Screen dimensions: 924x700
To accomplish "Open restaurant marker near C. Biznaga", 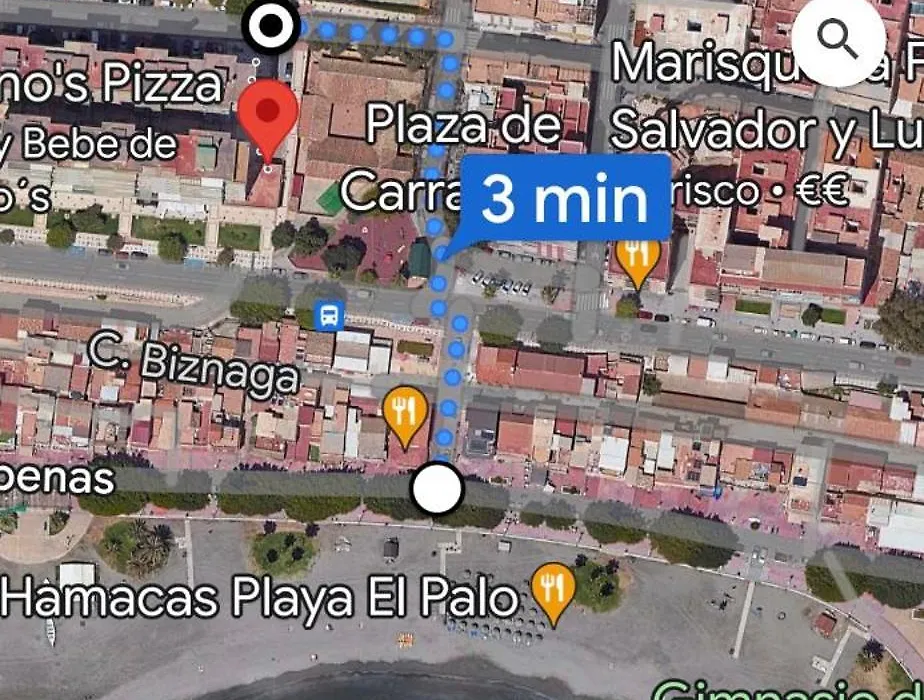I will pos(404,413).
